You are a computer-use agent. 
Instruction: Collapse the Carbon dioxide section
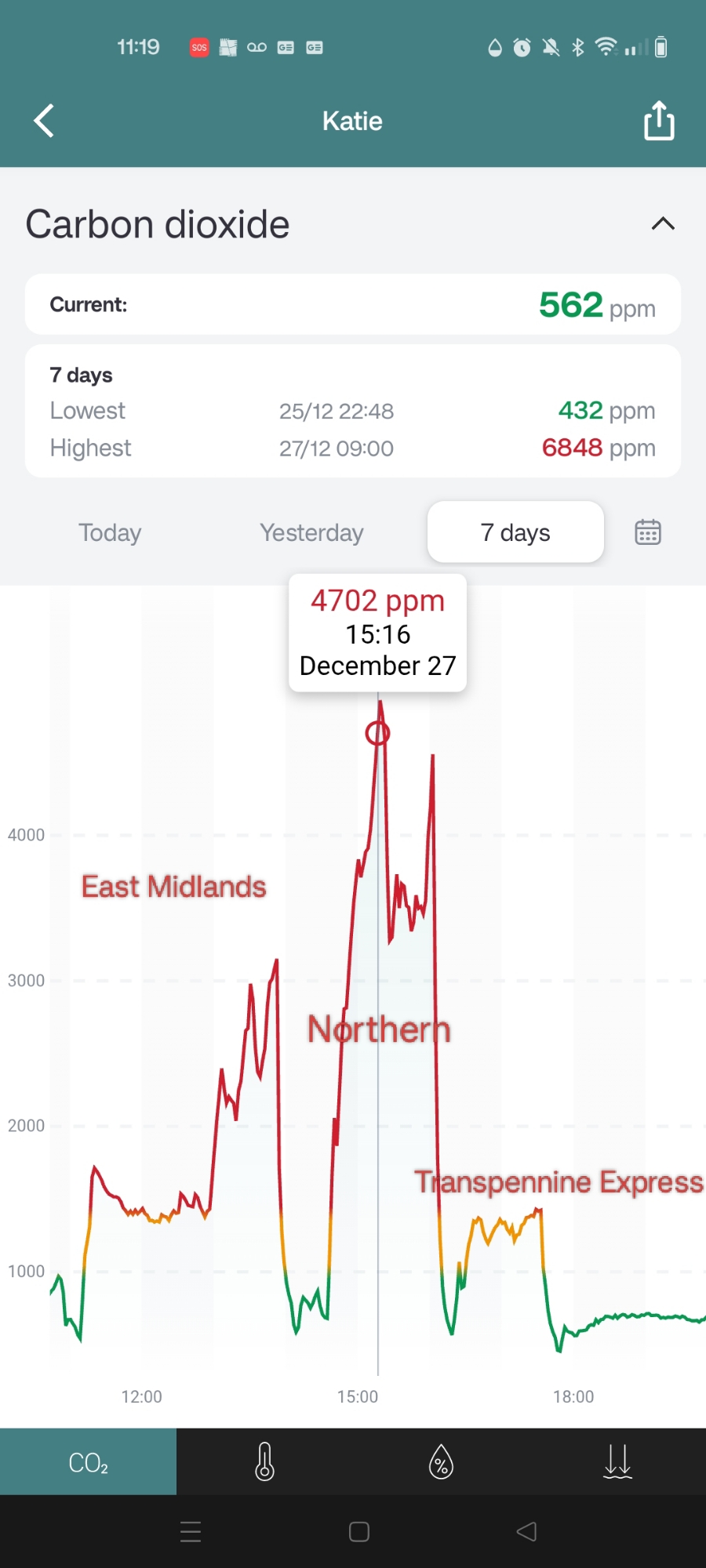[x=663, y=224]
